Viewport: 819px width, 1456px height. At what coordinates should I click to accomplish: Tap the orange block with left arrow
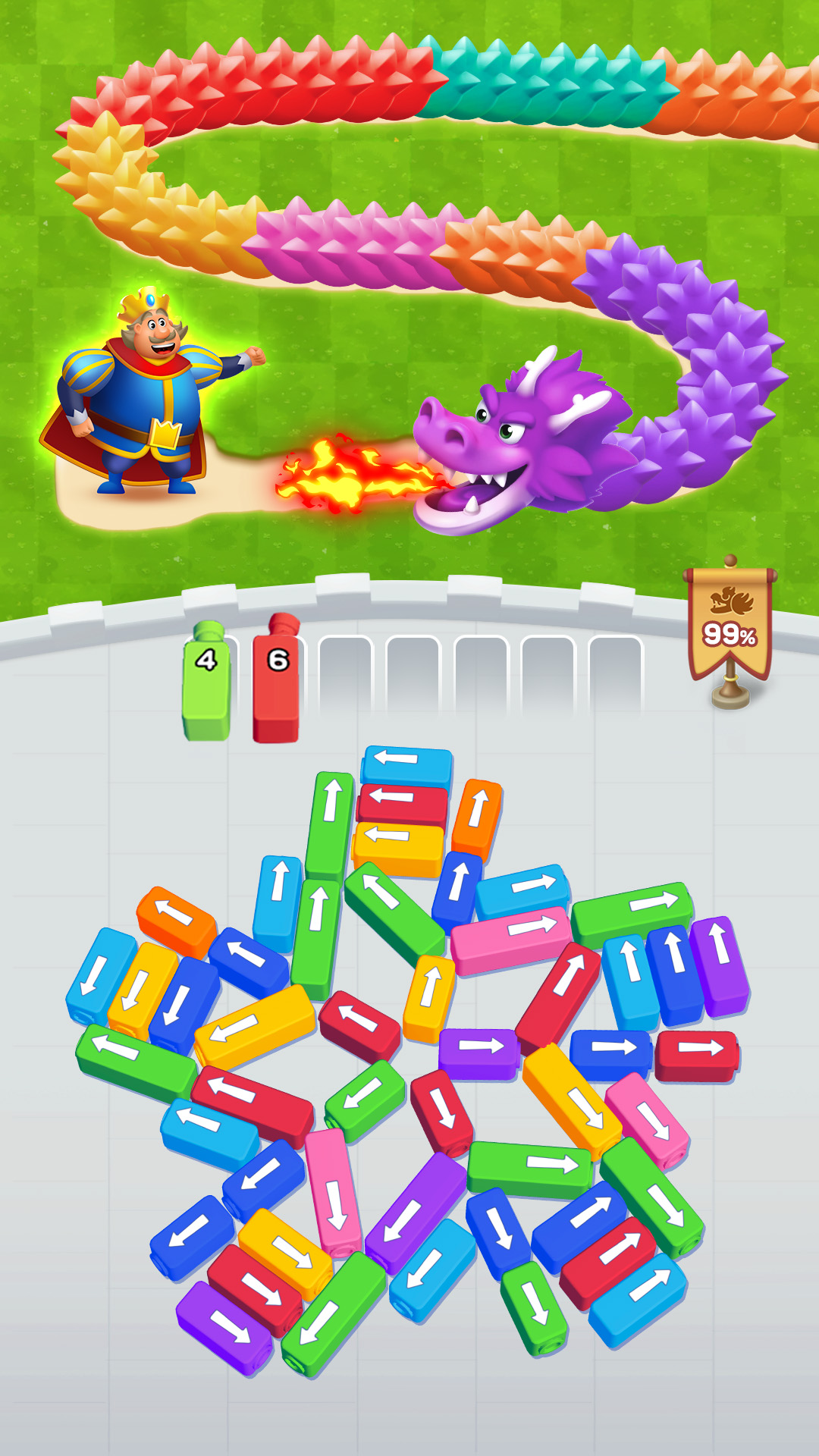click(x=176, y=921)
